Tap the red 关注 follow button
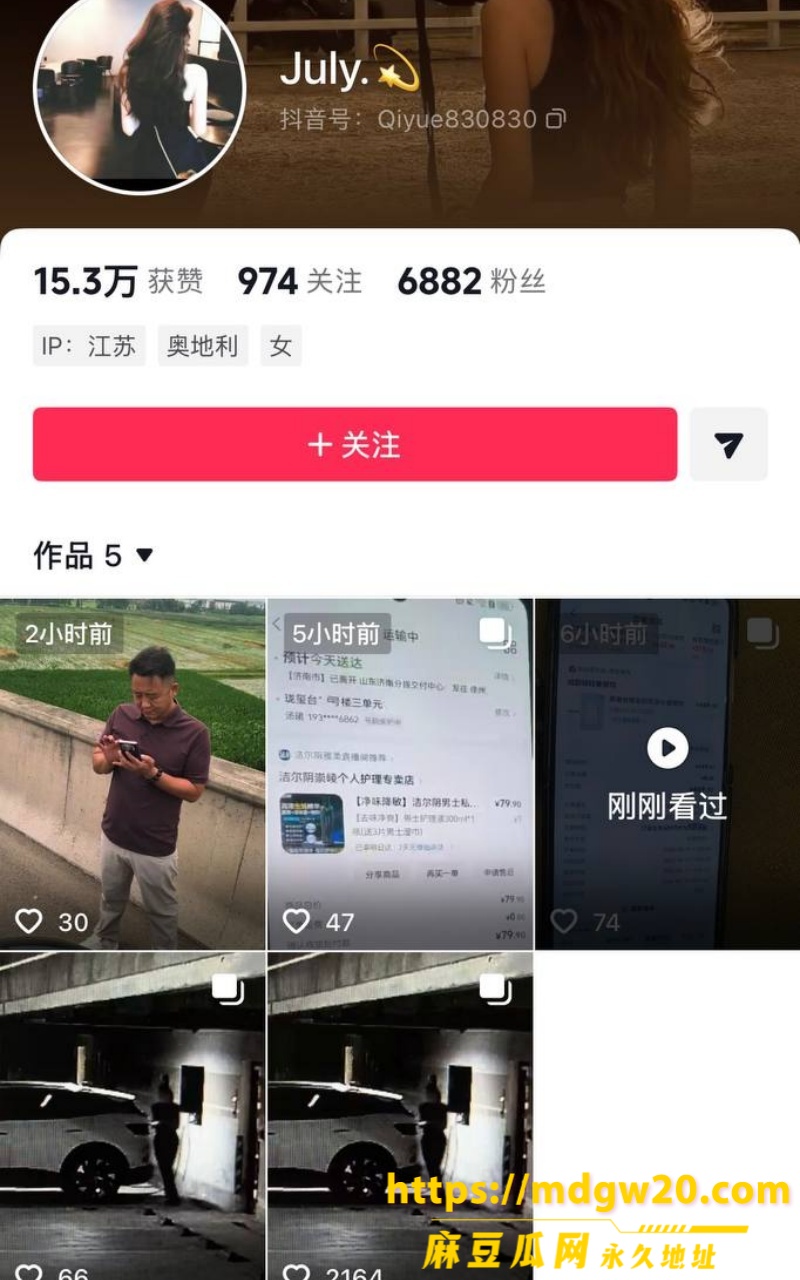The width and height of the screenshot is (800, 1280). tap(355, 444)
